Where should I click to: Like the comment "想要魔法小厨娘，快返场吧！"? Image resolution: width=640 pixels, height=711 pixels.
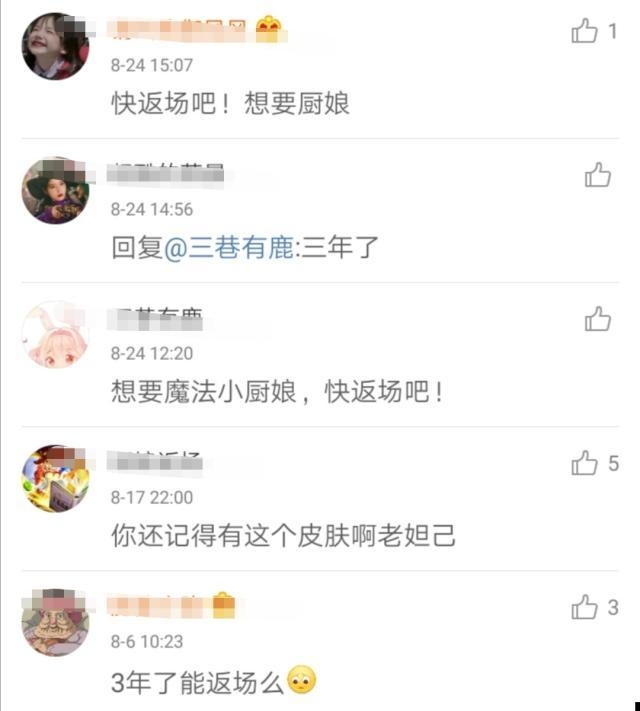(x=597, y=319)
